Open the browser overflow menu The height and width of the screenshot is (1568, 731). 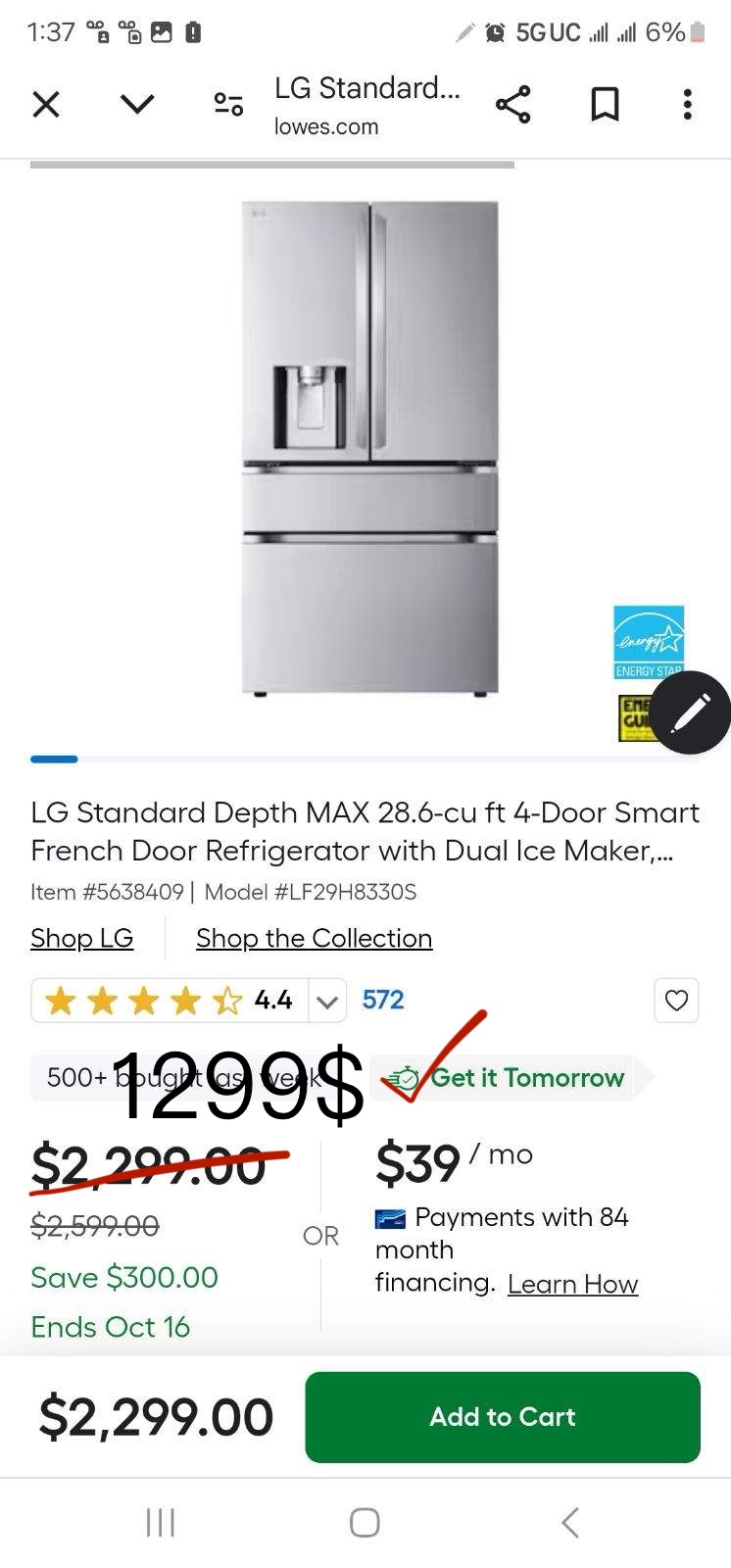click(x=687, y=104)
